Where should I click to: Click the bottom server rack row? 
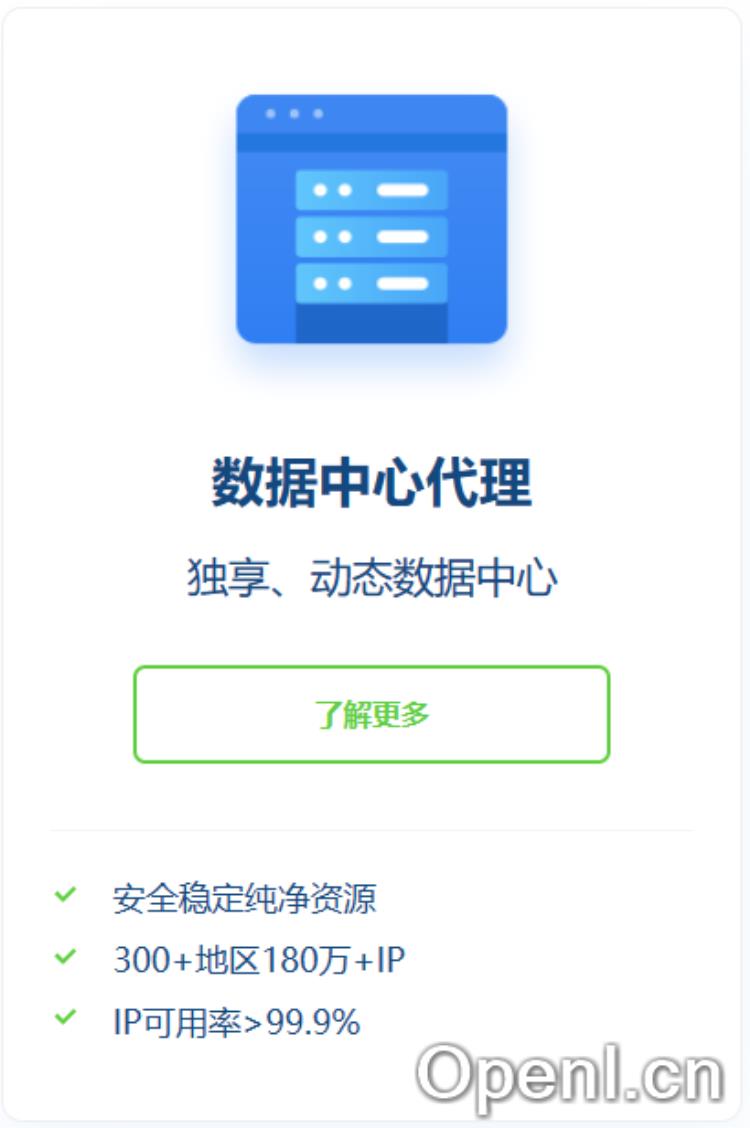tap(370, 282)
